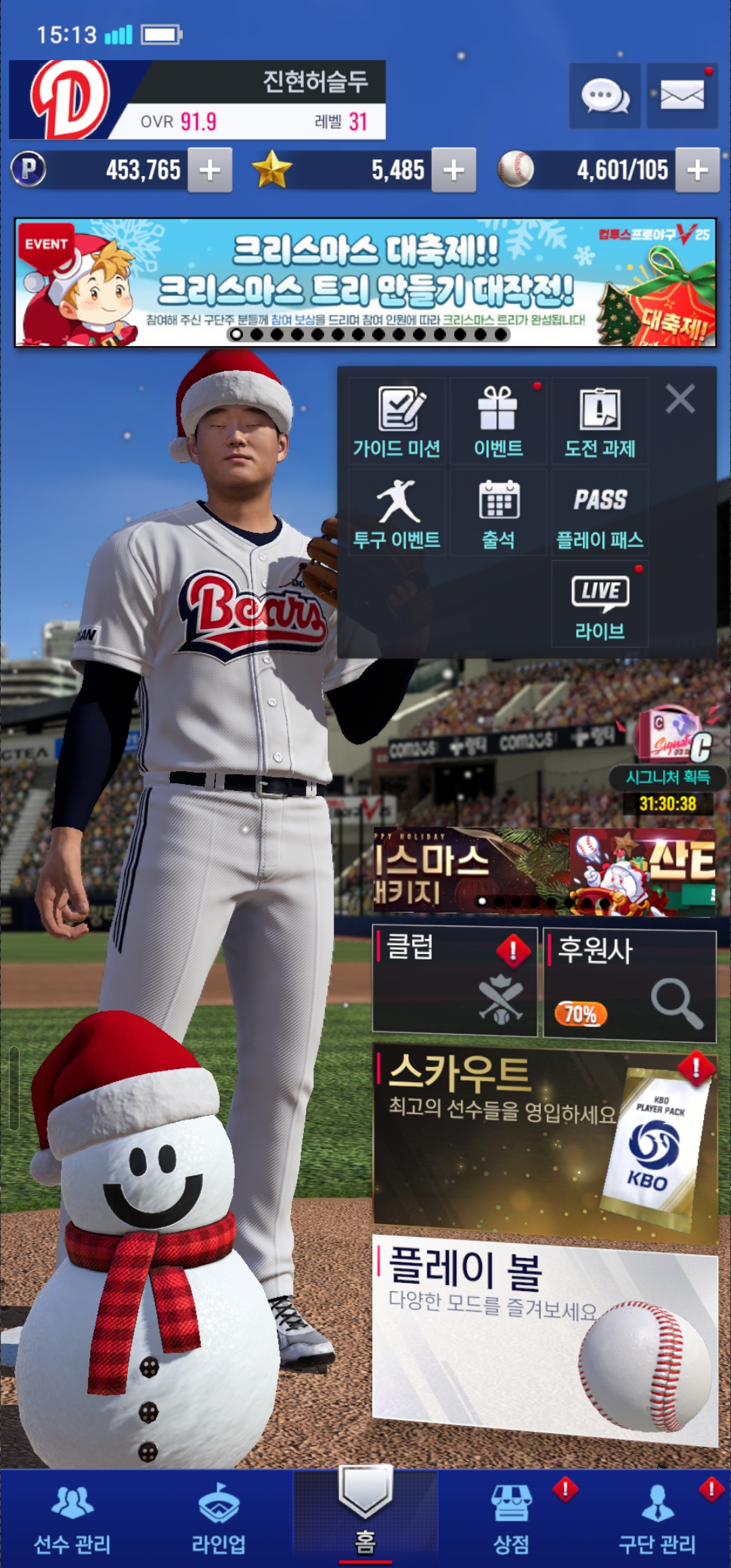
Task: Close the quick menu panel
Action: point(680,399)
